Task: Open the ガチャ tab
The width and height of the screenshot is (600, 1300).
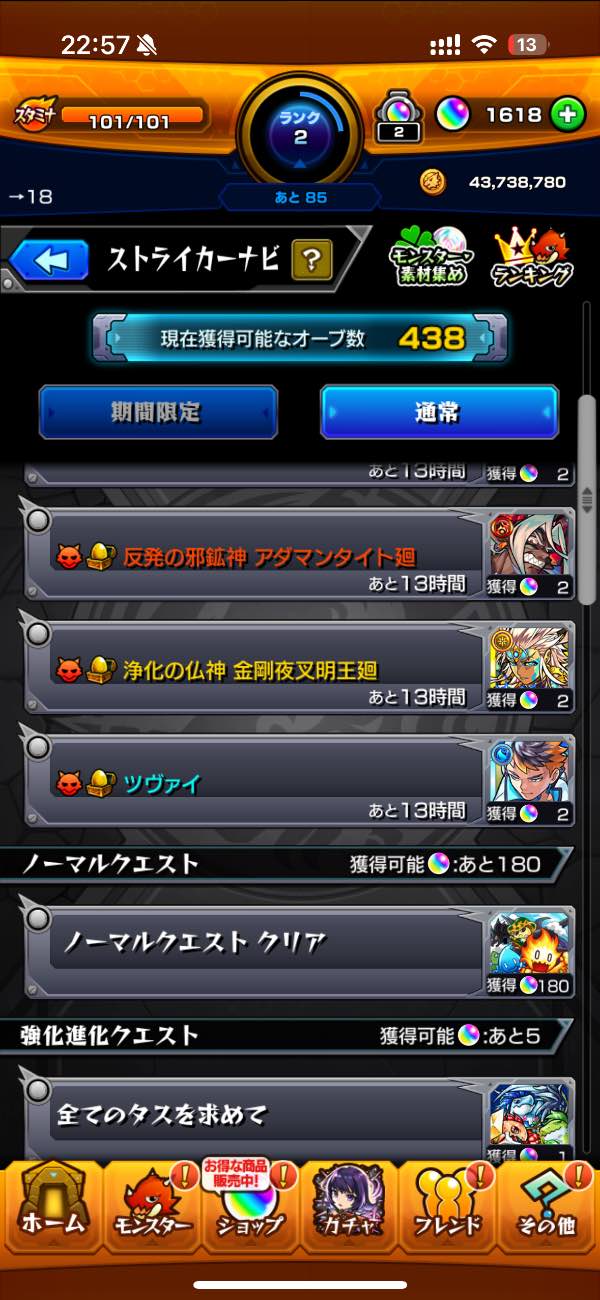Action: pos(348,1203)
